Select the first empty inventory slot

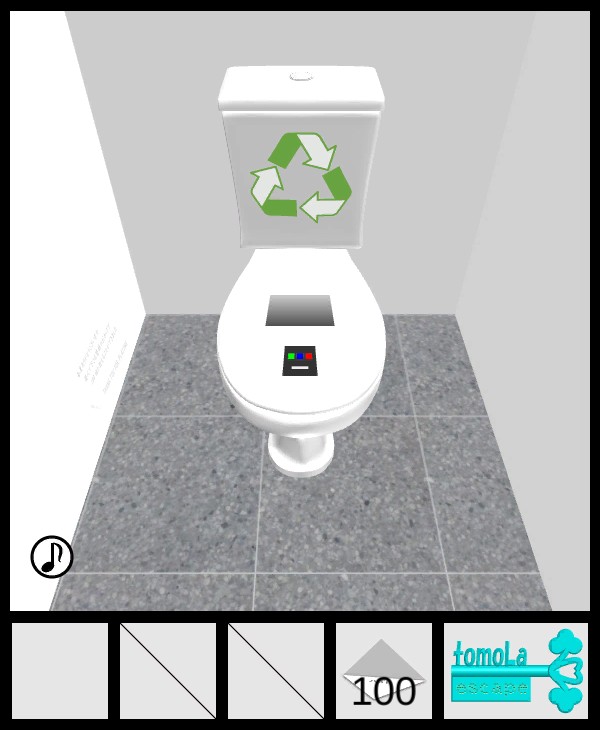click(60, 671)
